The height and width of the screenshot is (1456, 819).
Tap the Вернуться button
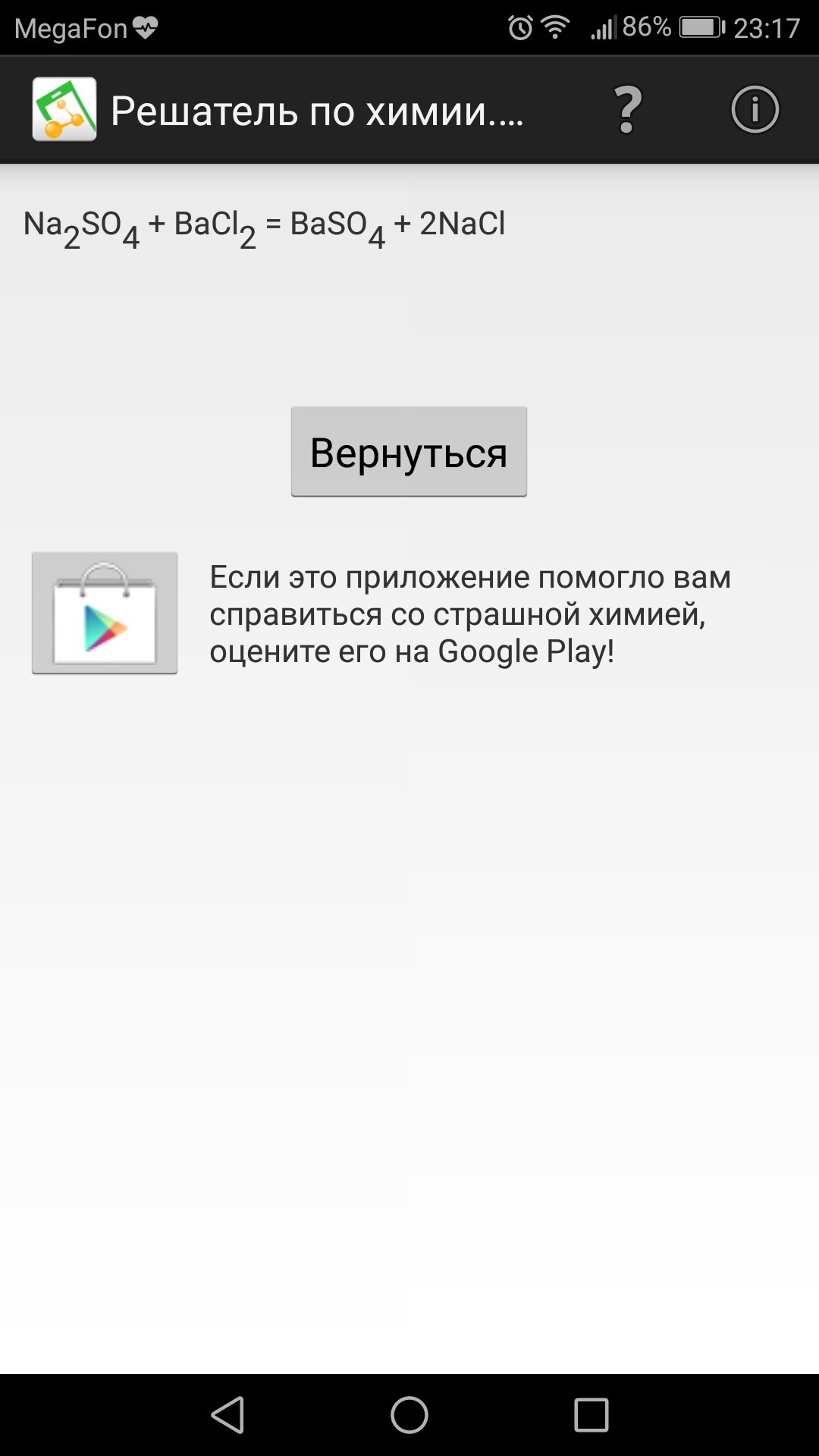tap(409, 452)
